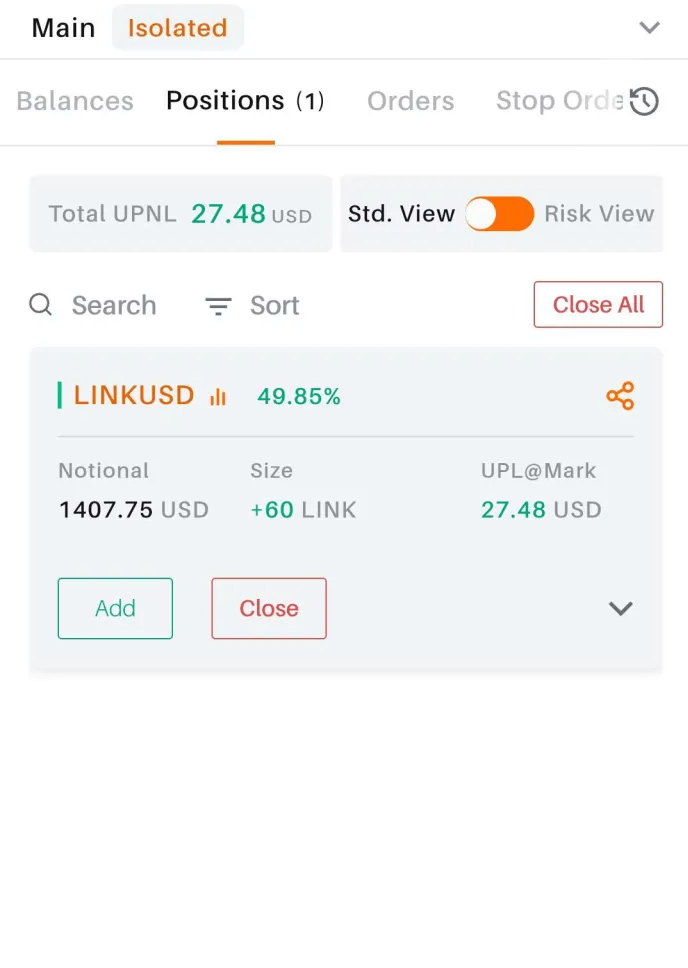Search positions
Screen dimensions: 688x968
tap(93, 305)
